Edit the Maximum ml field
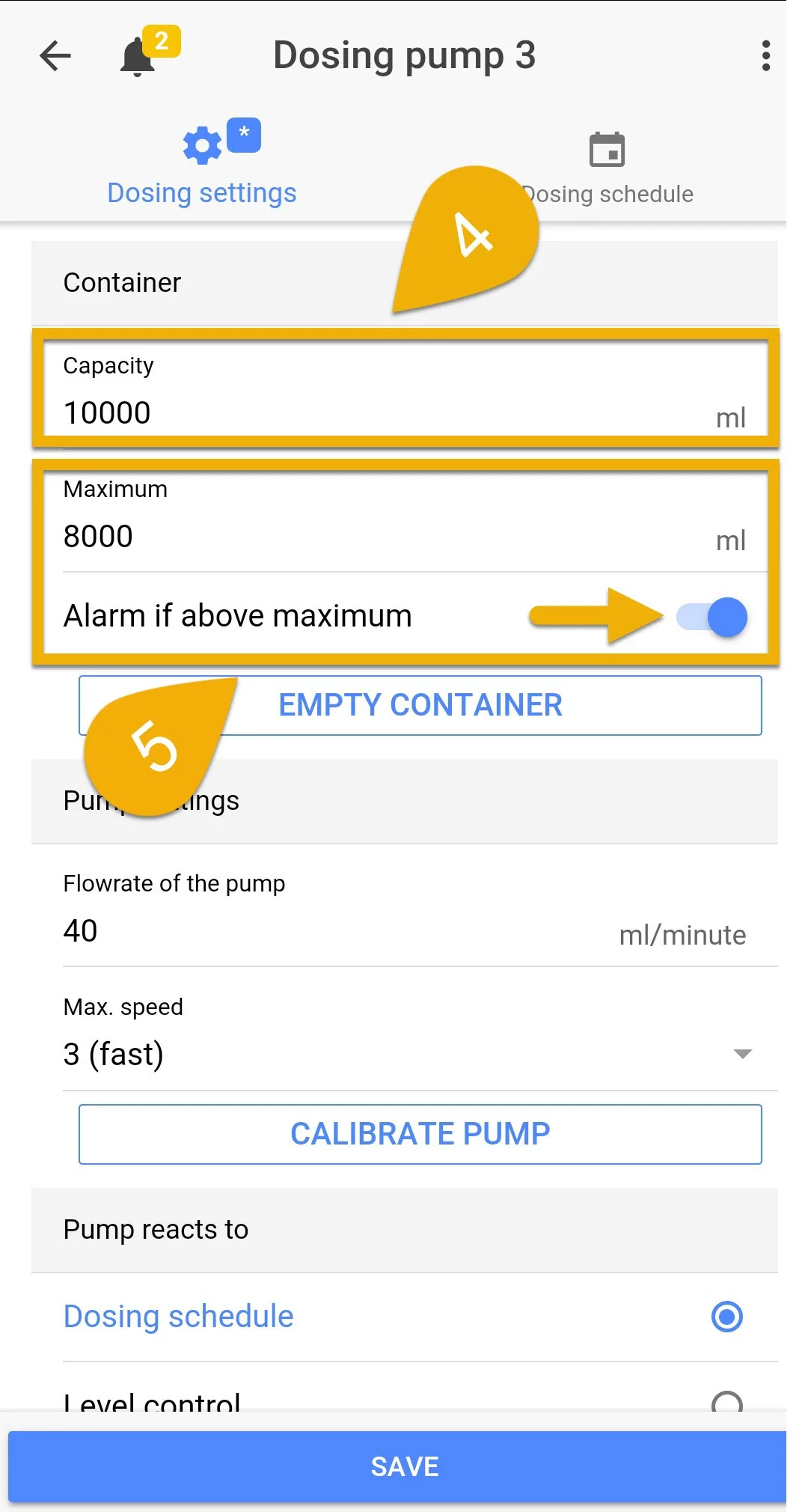The image size is (808, 1512). coord(405,521)
